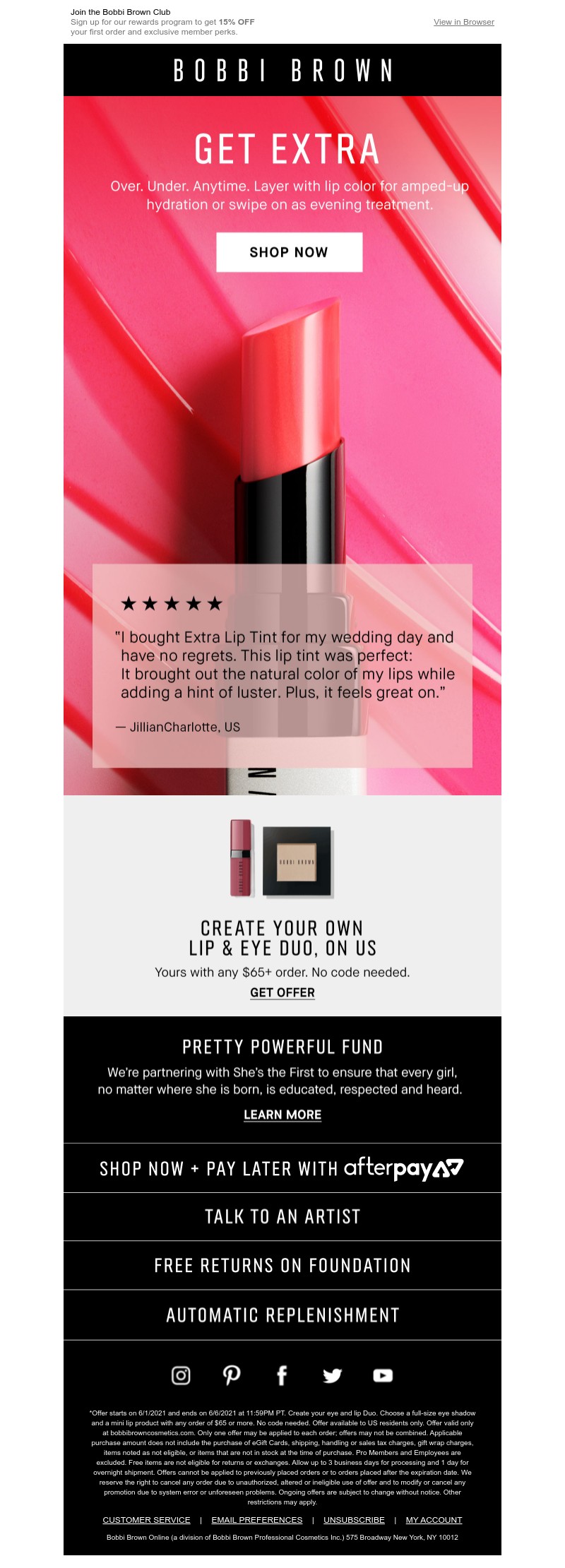
Task: Open the Pinterest icon
Action: 232,1375
